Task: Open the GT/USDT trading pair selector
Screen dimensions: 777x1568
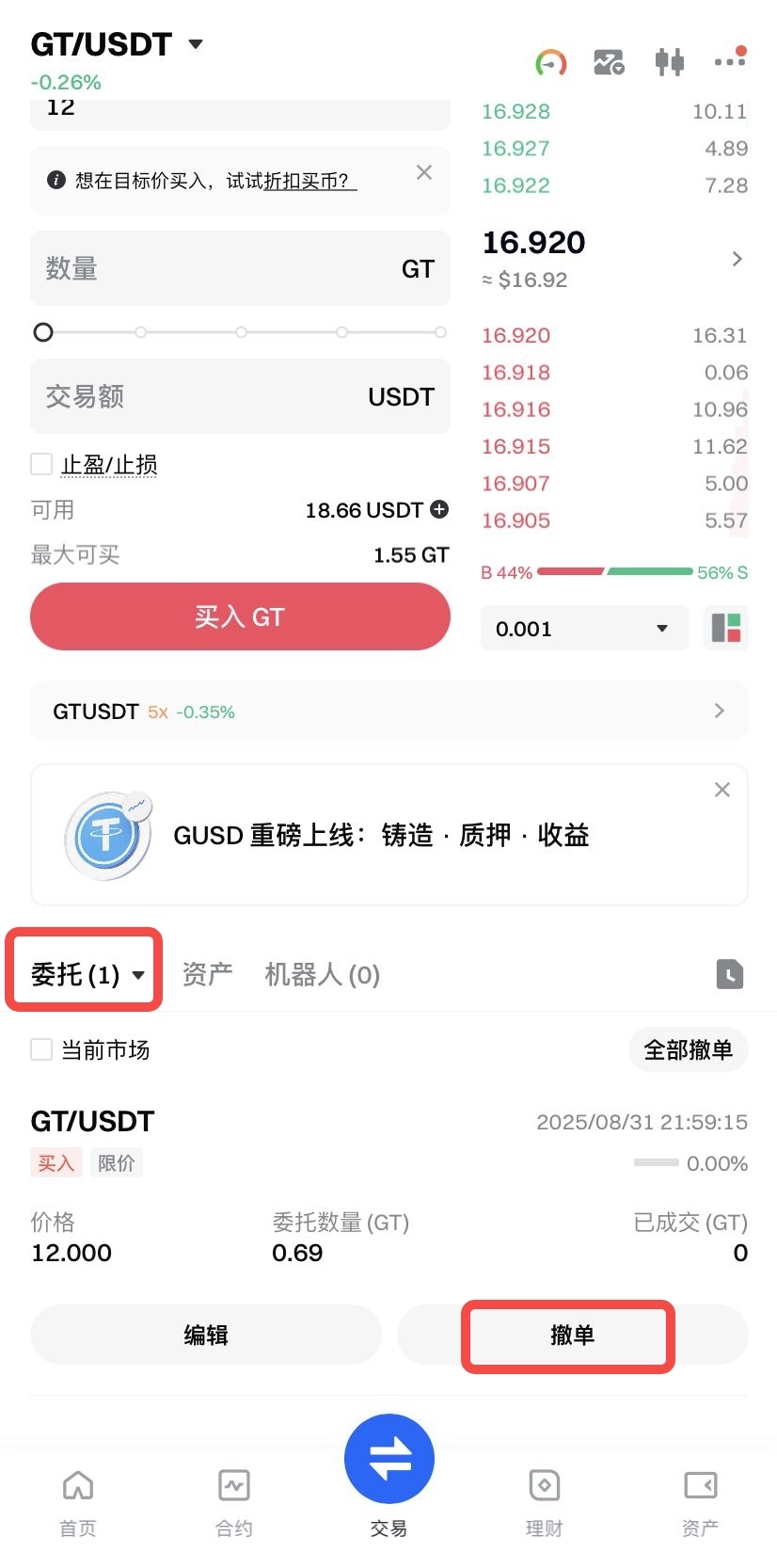Action: 117,44
